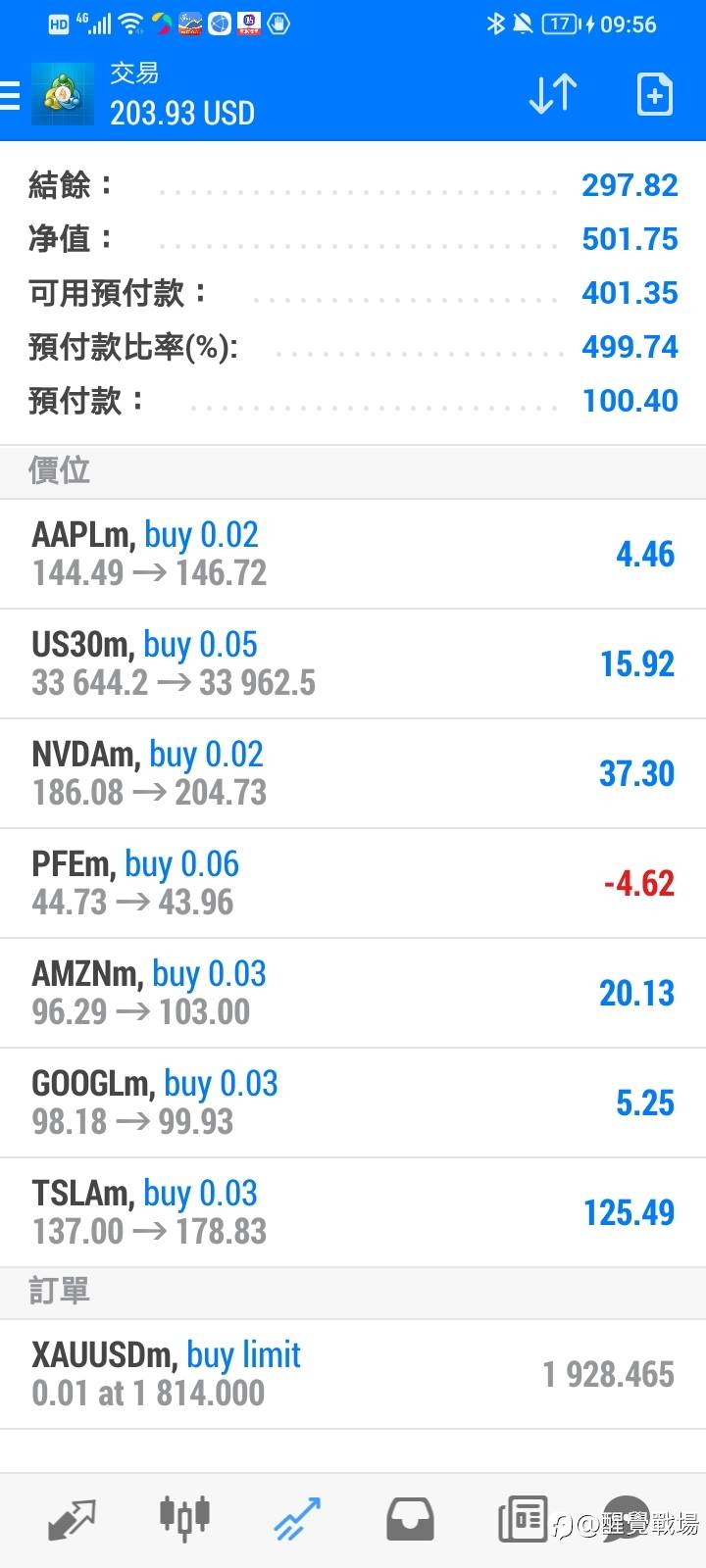This screenshot has width=706, height=1568.
Task: Open the news tab
Action: 523,1520
